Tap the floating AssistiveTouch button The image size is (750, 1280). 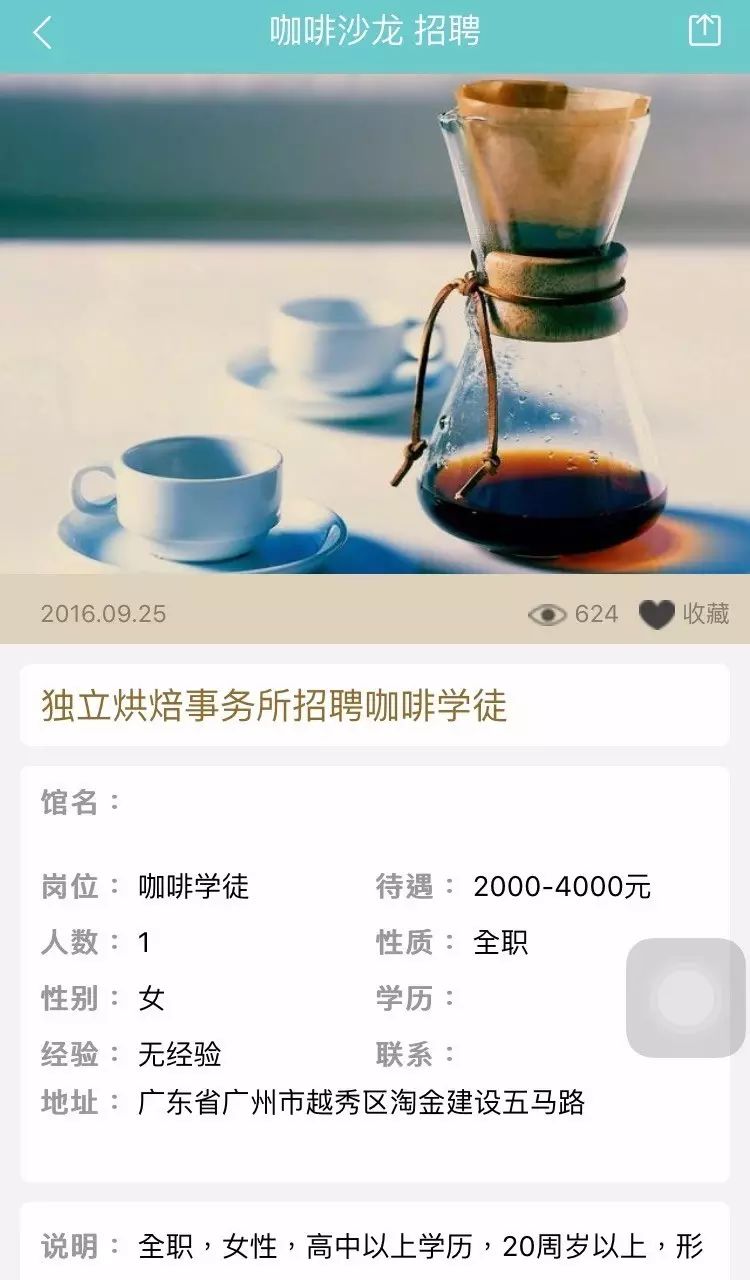point(686,997)
